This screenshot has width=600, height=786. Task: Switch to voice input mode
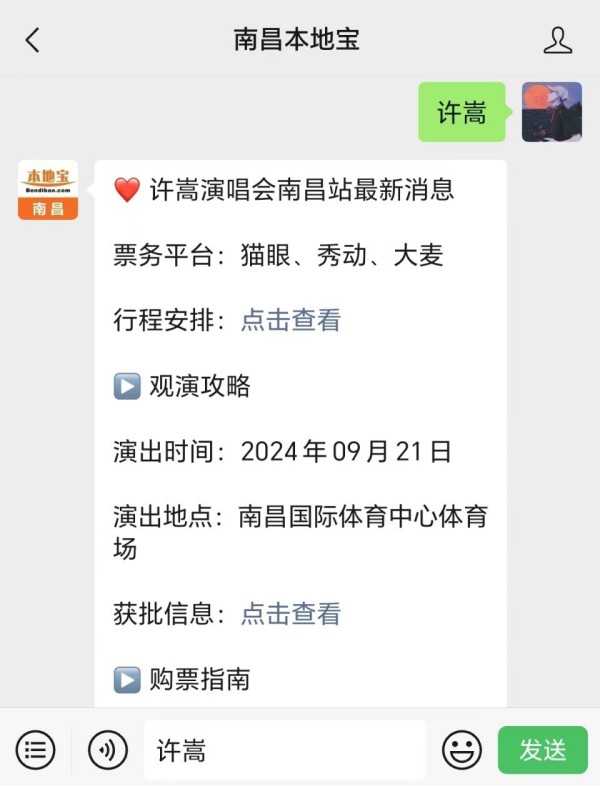(x=108, y=749)
